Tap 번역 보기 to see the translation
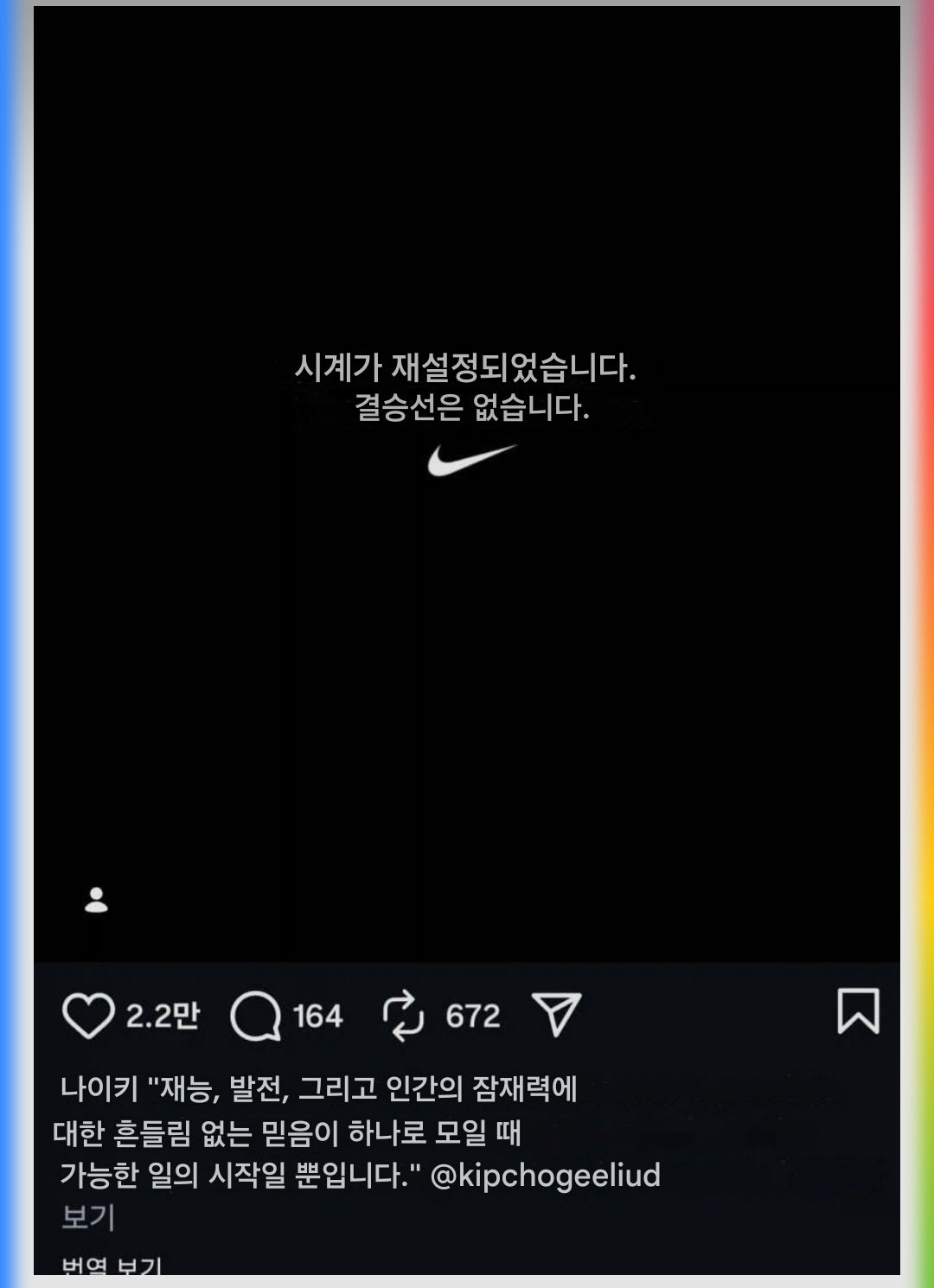 (112, 1266)
